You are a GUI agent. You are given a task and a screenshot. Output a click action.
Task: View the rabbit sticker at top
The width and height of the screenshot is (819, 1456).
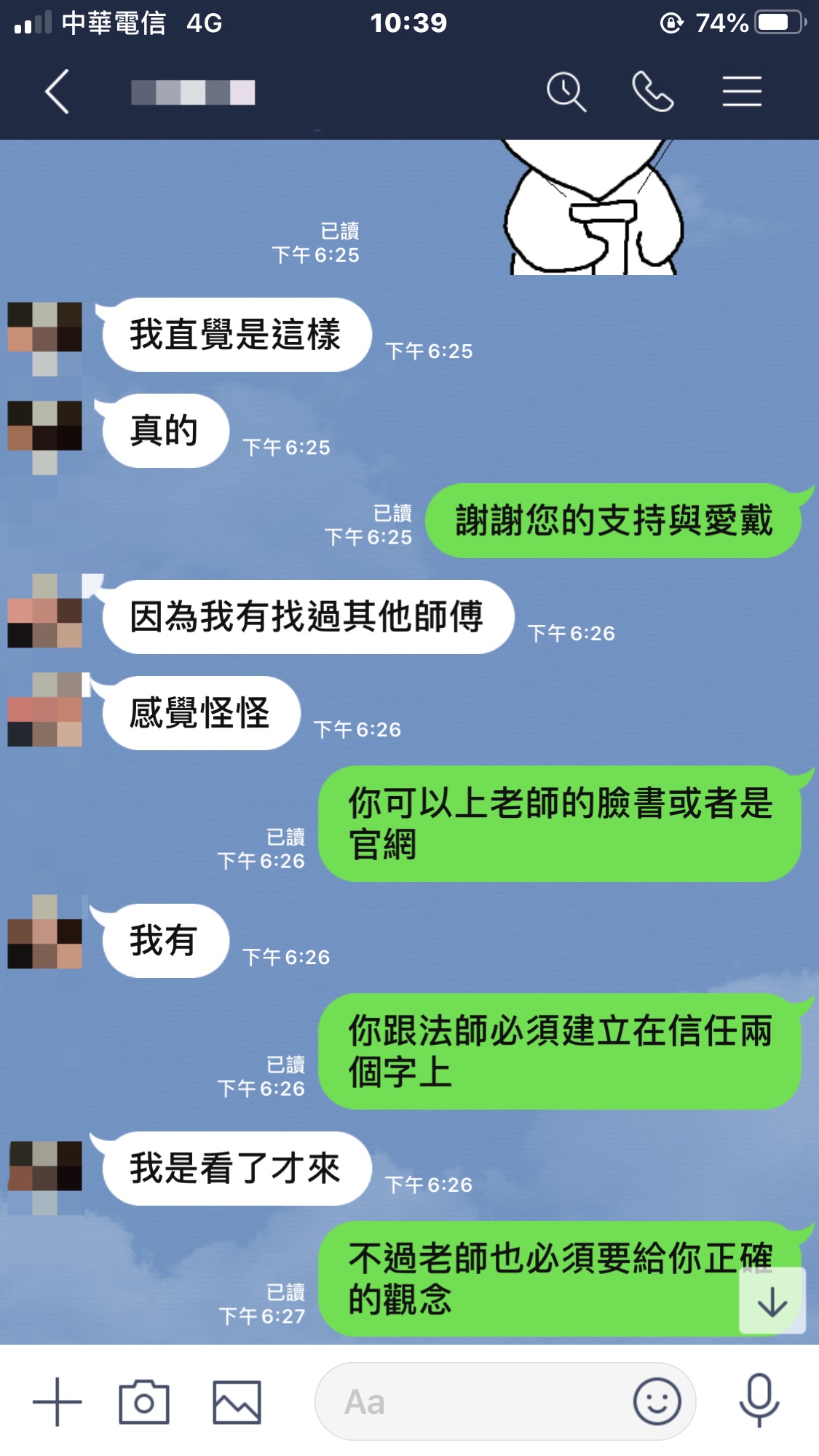[593, 207]
